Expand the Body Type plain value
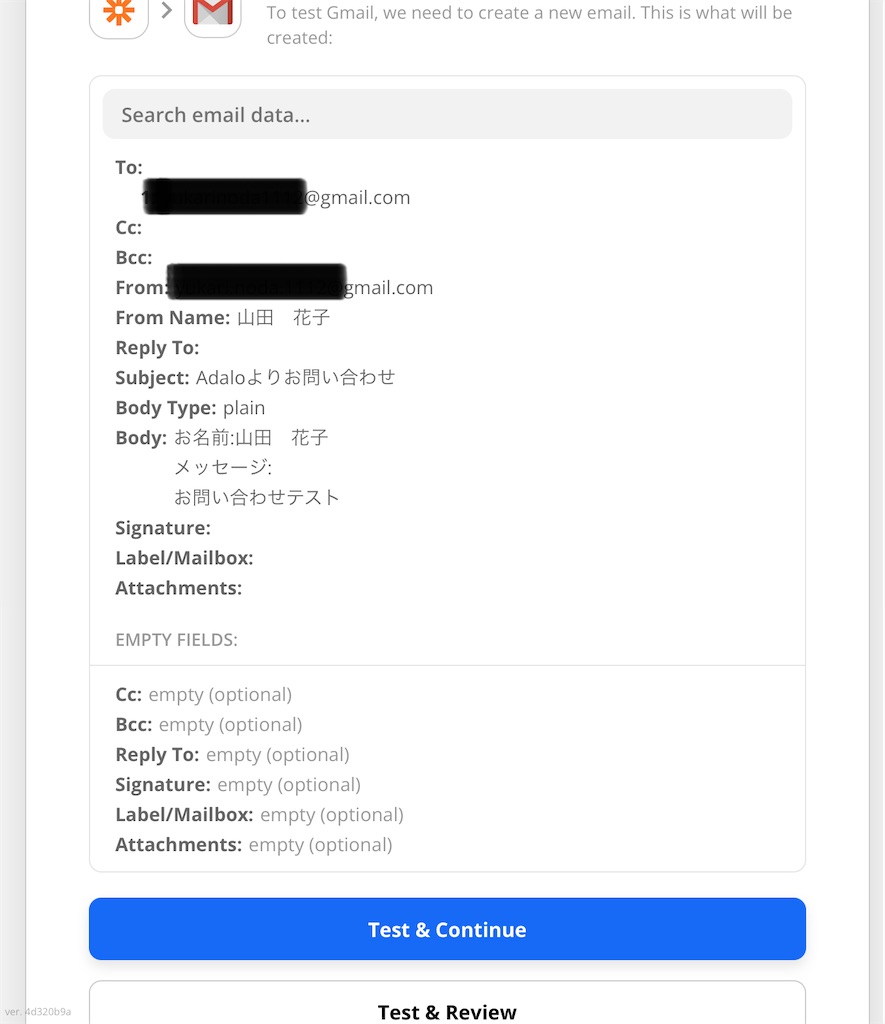885x1024 pixels. tap(243, 407)
